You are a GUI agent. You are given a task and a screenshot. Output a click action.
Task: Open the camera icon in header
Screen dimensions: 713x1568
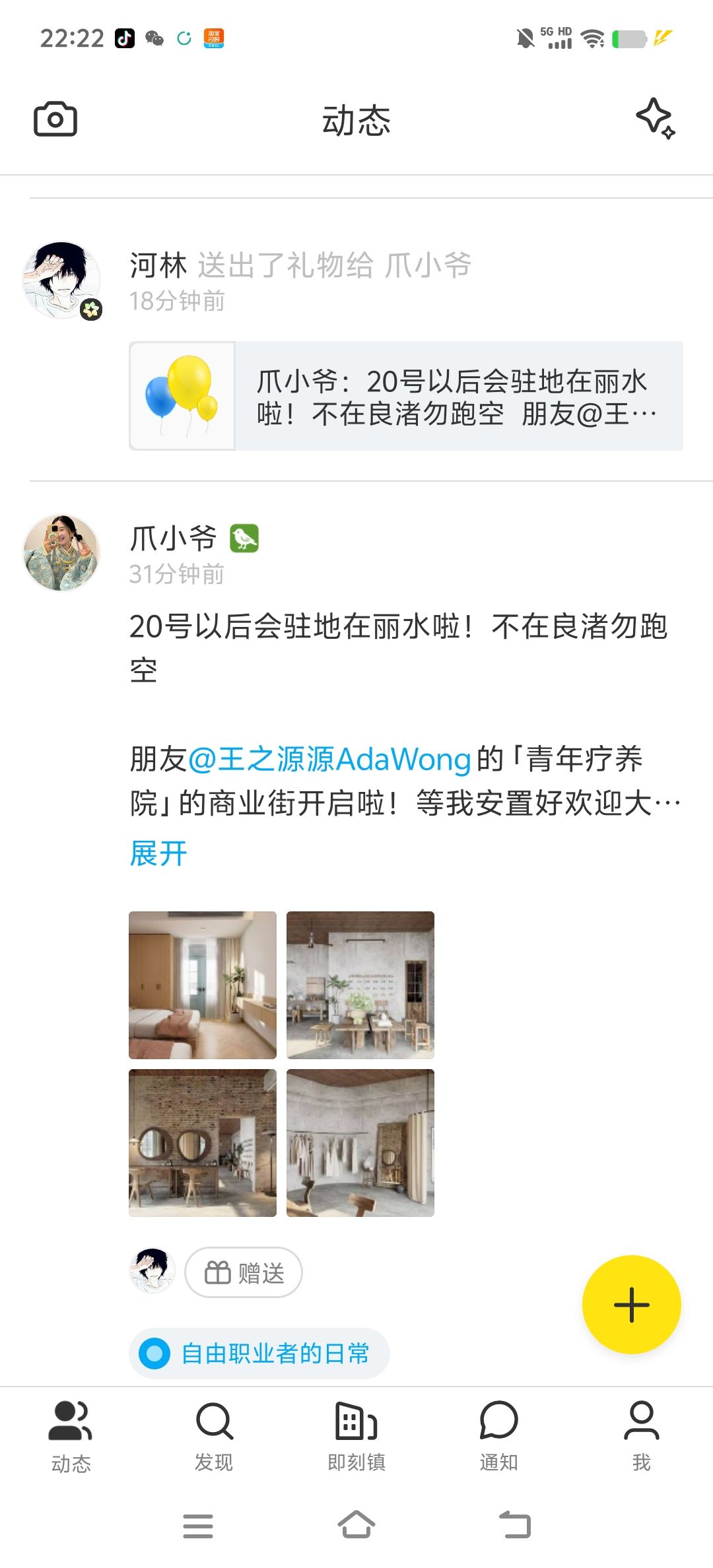(55, 119)
